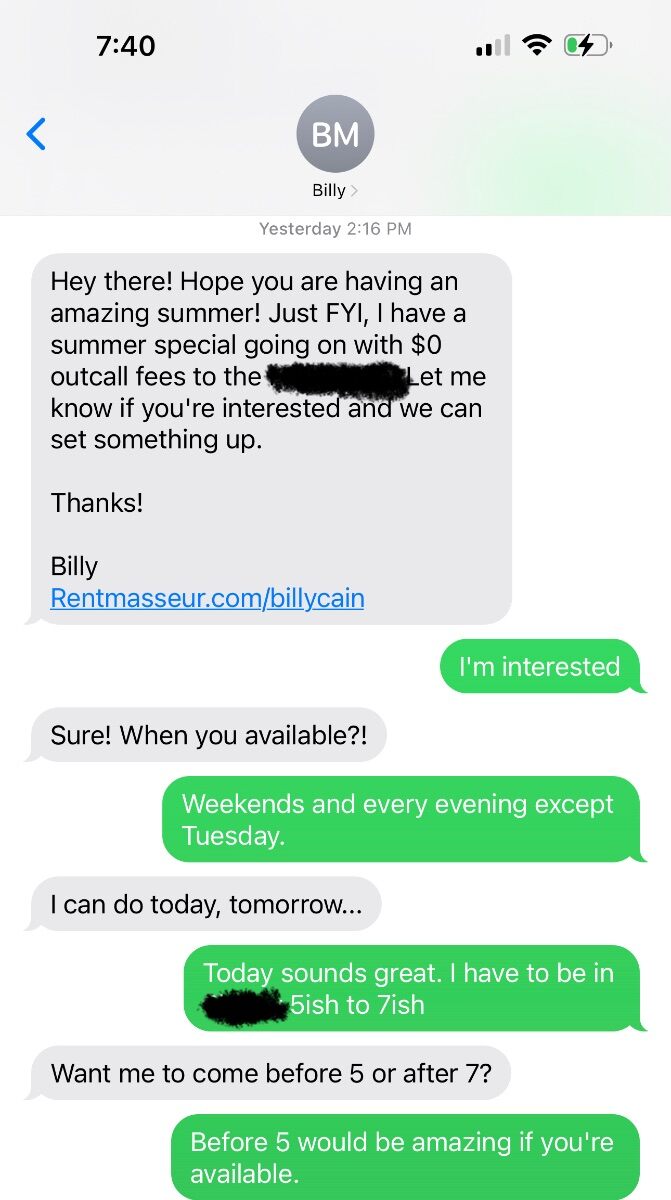The image size is (671, 1200).
Task: Go back to the messages list
Action: (36, 133)
